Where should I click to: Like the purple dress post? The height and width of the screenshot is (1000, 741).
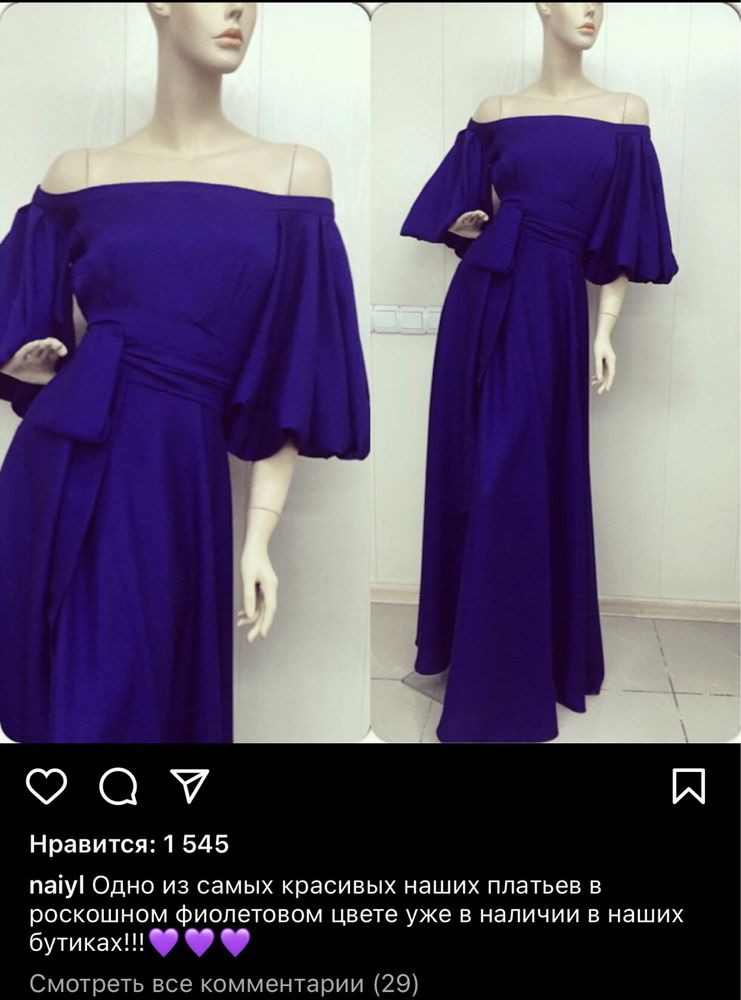pyautogui.click(x=47, y=788)
